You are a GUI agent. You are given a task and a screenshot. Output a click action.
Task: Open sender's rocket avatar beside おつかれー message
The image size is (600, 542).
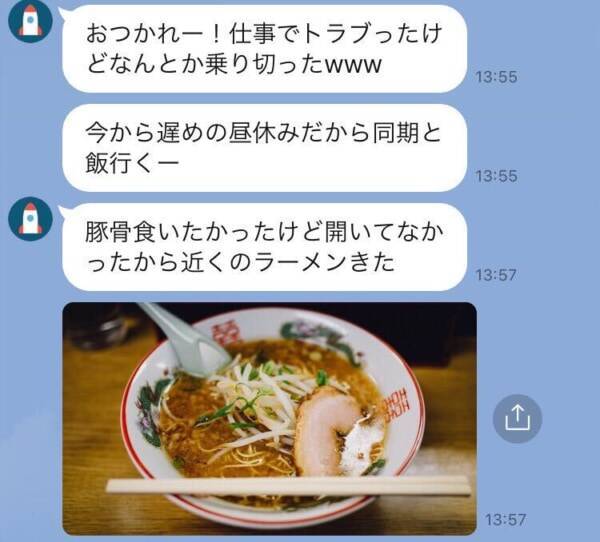(30, 21)
